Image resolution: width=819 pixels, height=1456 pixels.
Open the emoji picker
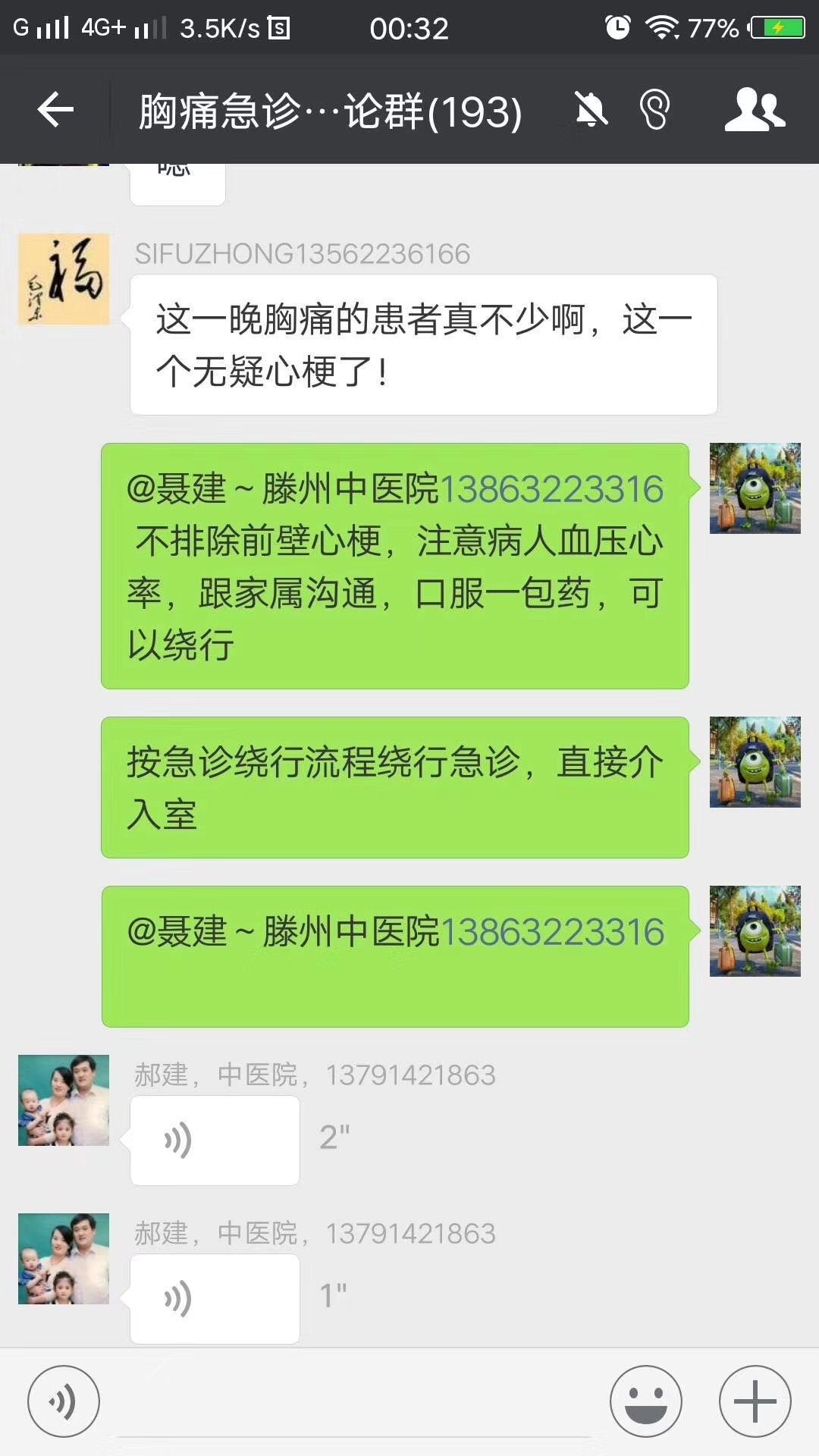(646, 1401)
